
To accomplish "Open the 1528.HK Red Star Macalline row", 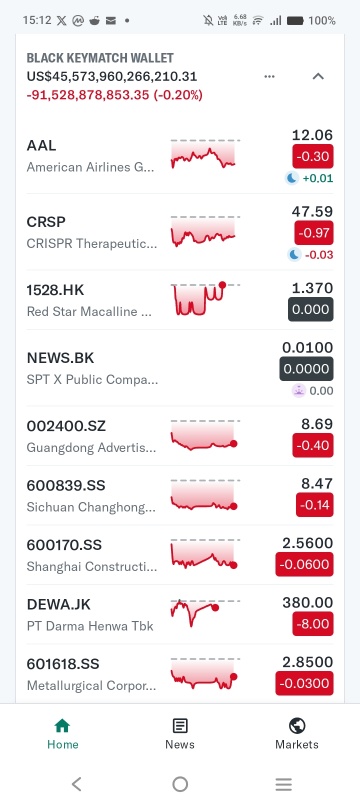I will 180,300.
